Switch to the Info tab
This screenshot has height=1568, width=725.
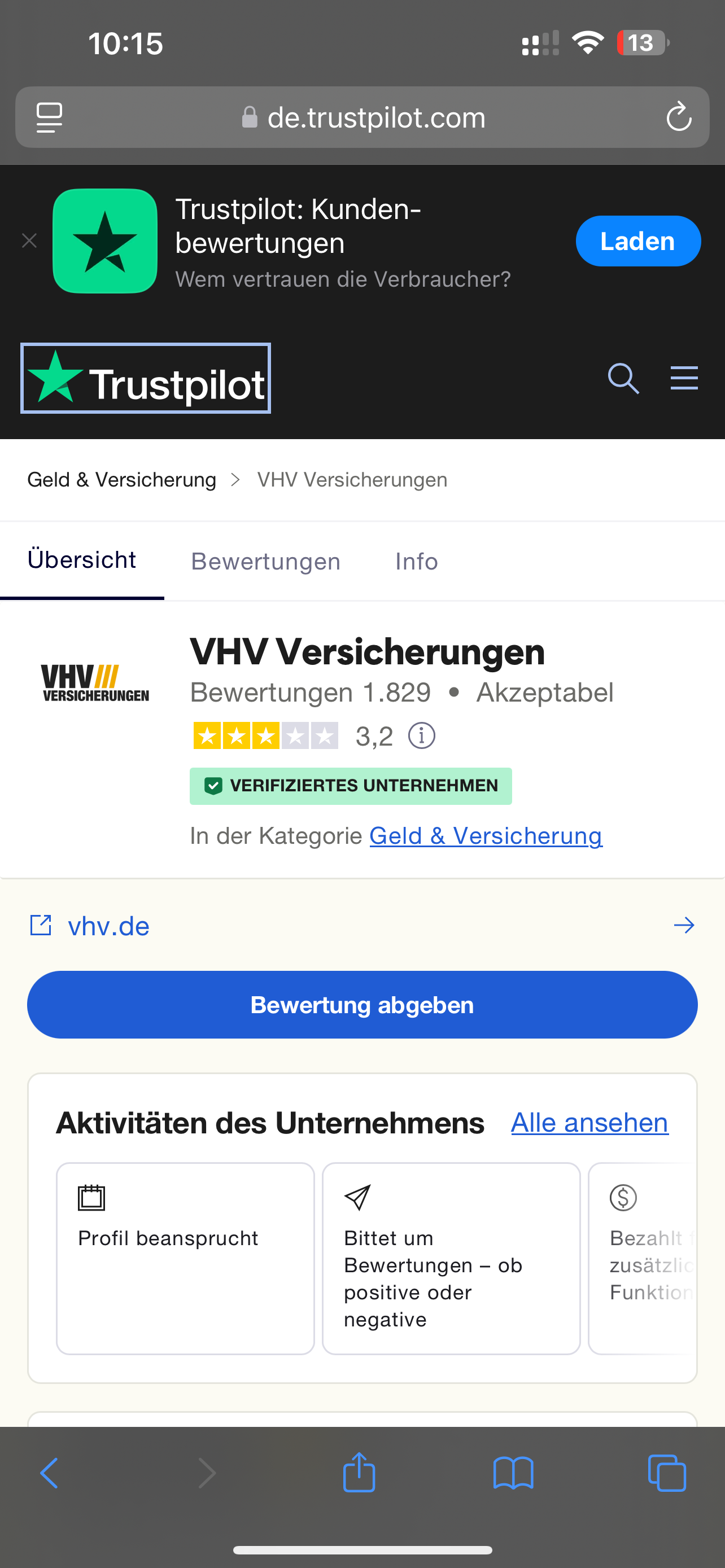416,561
